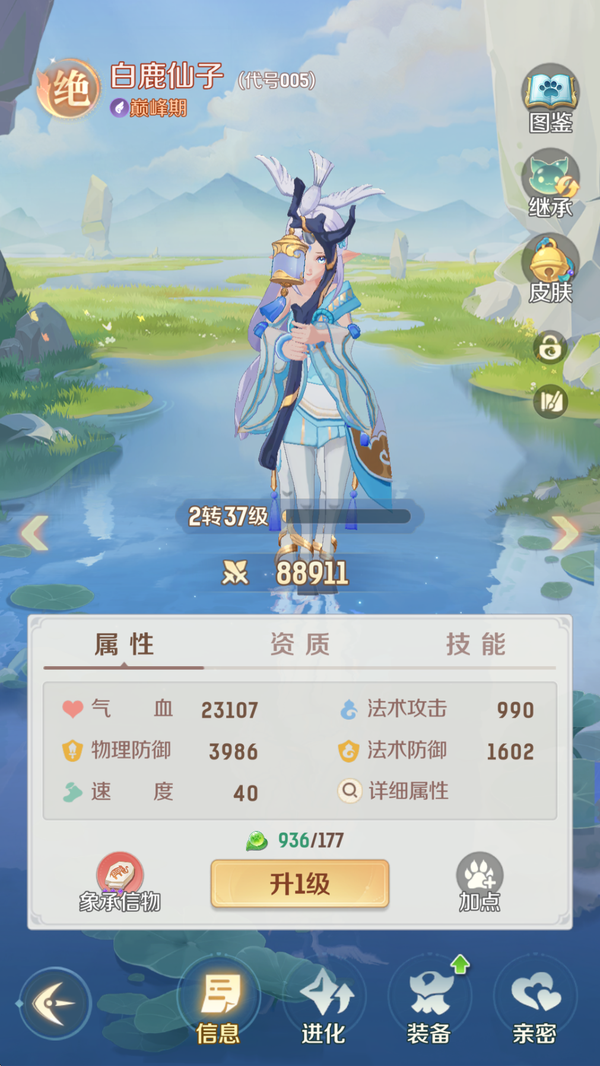This screenshot has height=1066, width=600.
Task: Go to the next pet arrow
Action: coord(565,533)
